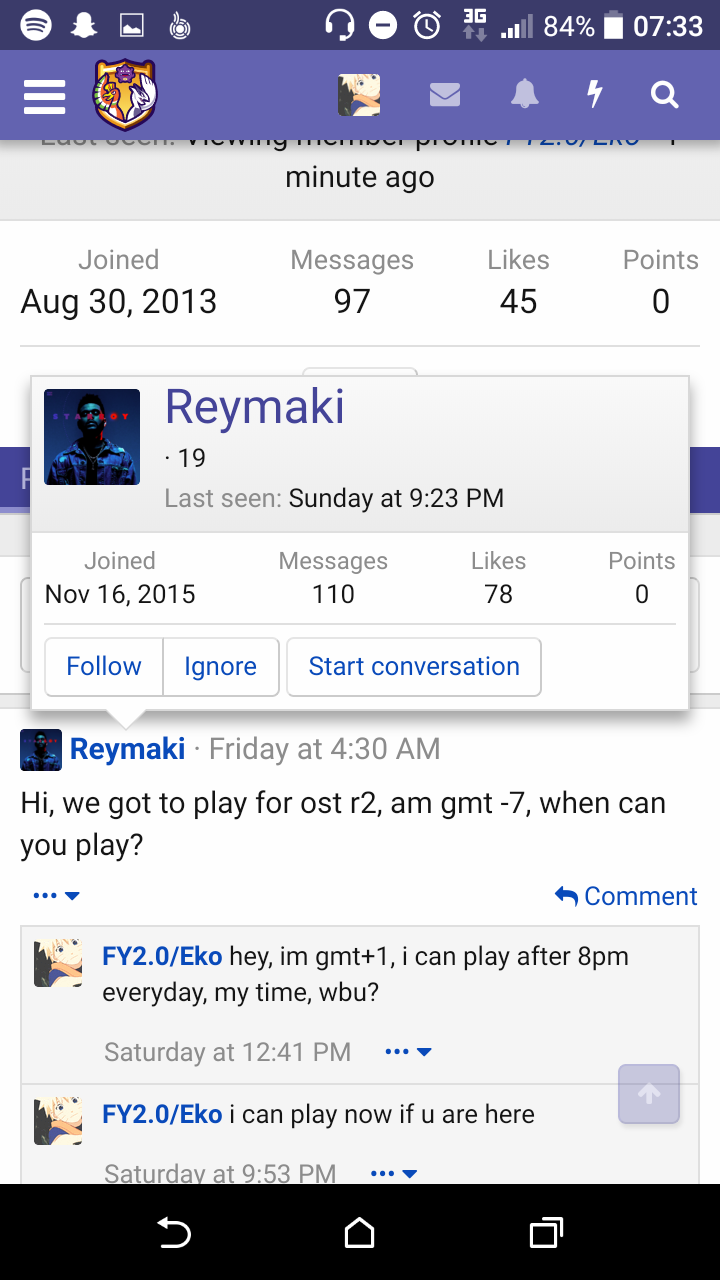
Task: Start conversation with Reymaki
Action: (414, 667)
